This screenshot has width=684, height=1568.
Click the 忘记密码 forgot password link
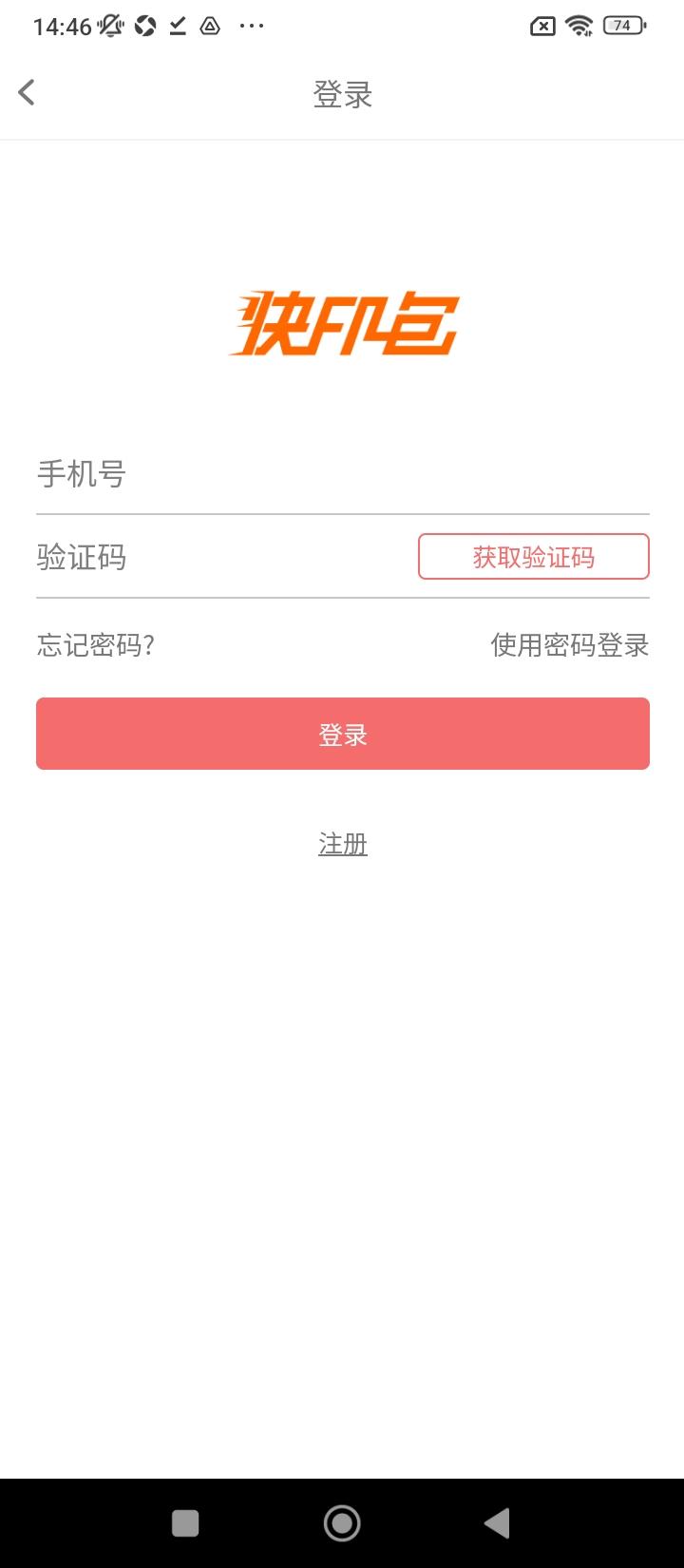[x=94, y=645]
